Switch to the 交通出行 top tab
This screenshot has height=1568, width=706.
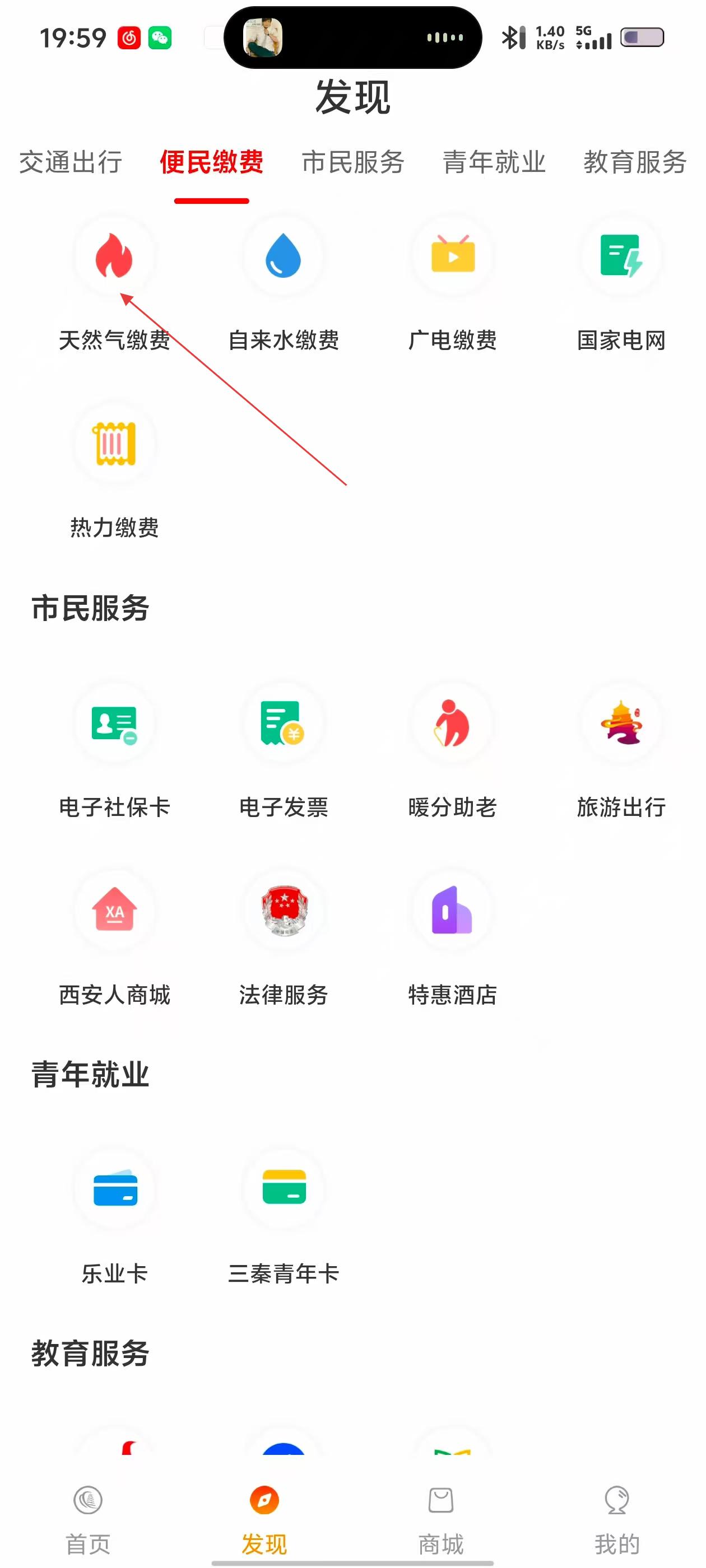71,162
